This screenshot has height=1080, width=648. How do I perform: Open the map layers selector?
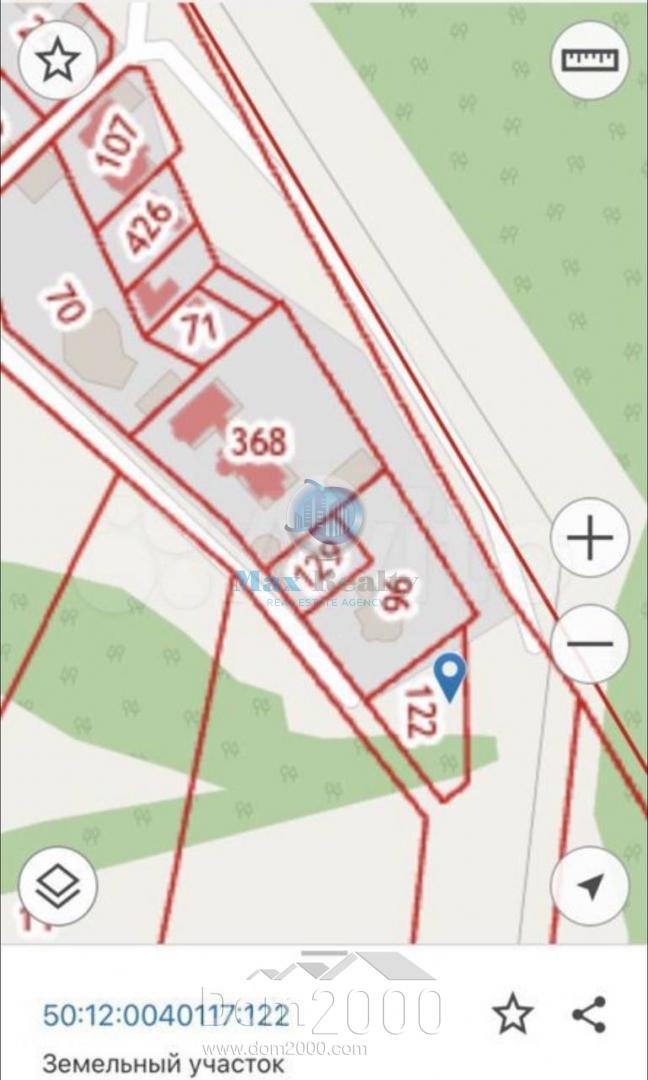coord(58,886)
